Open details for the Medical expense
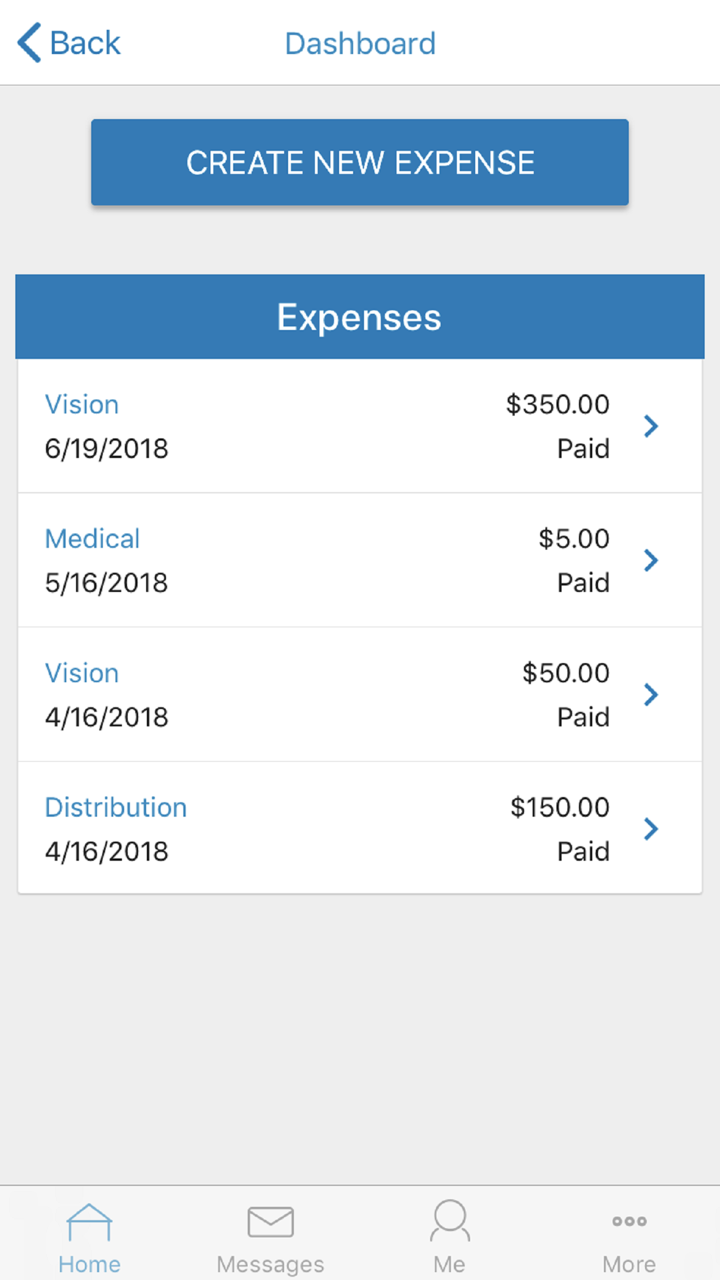 coord(651,560)
